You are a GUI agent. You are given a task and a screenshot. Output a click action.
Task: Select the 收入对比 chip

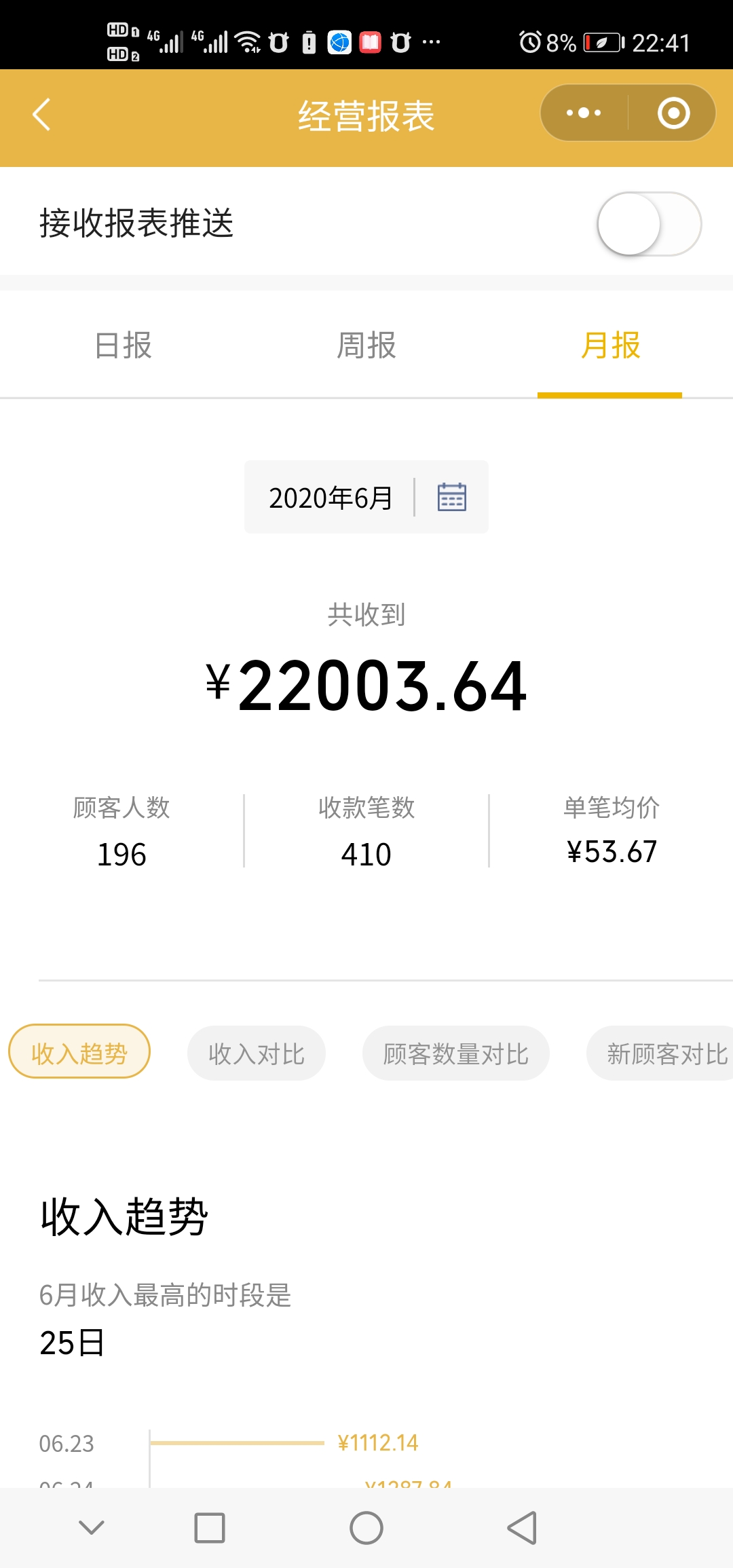(257, 1053)
